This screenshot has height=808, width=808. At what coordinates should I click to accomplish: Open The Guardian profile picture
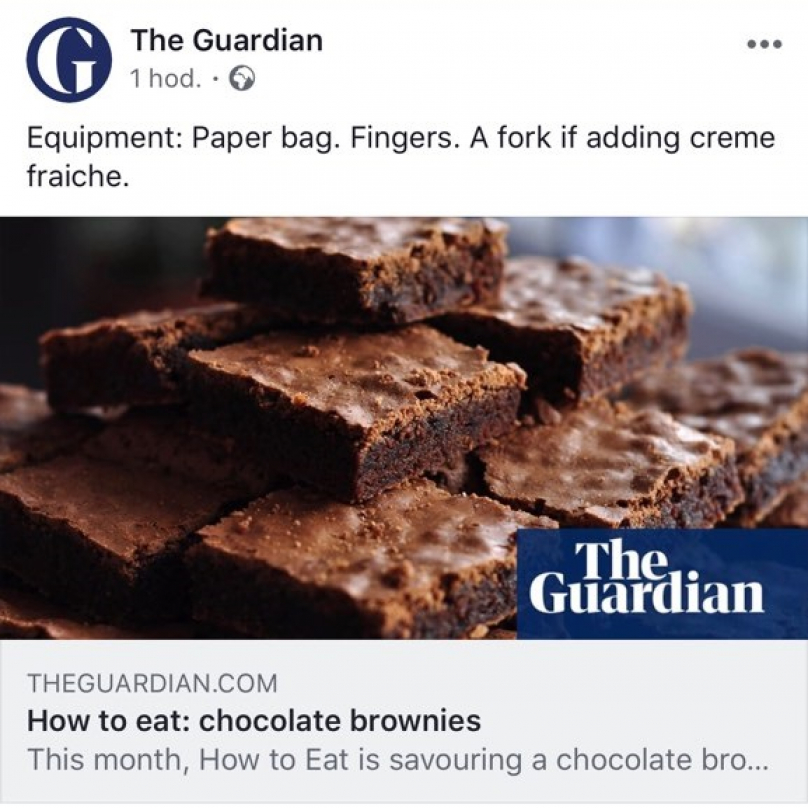(69, 60)
